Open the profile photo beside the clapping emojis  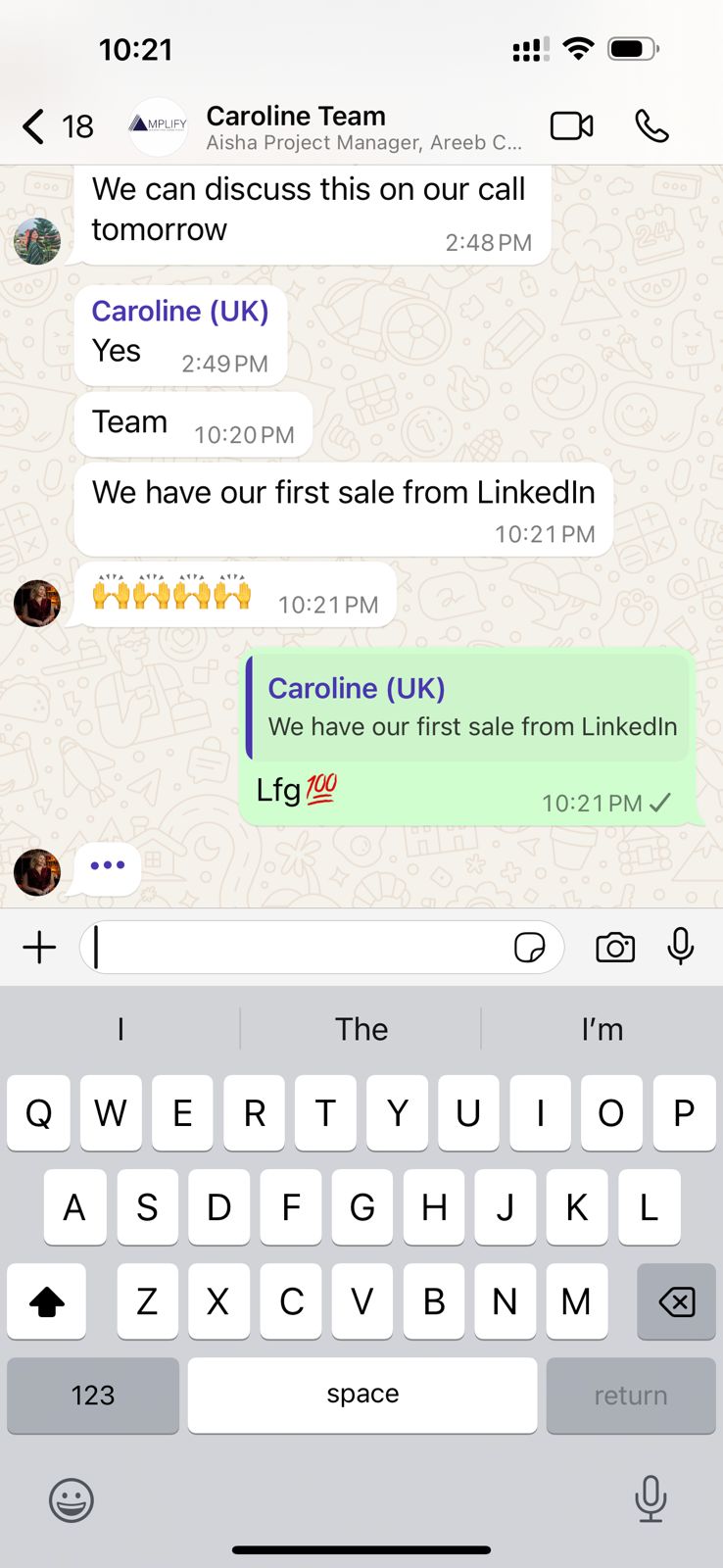point(37,603)
